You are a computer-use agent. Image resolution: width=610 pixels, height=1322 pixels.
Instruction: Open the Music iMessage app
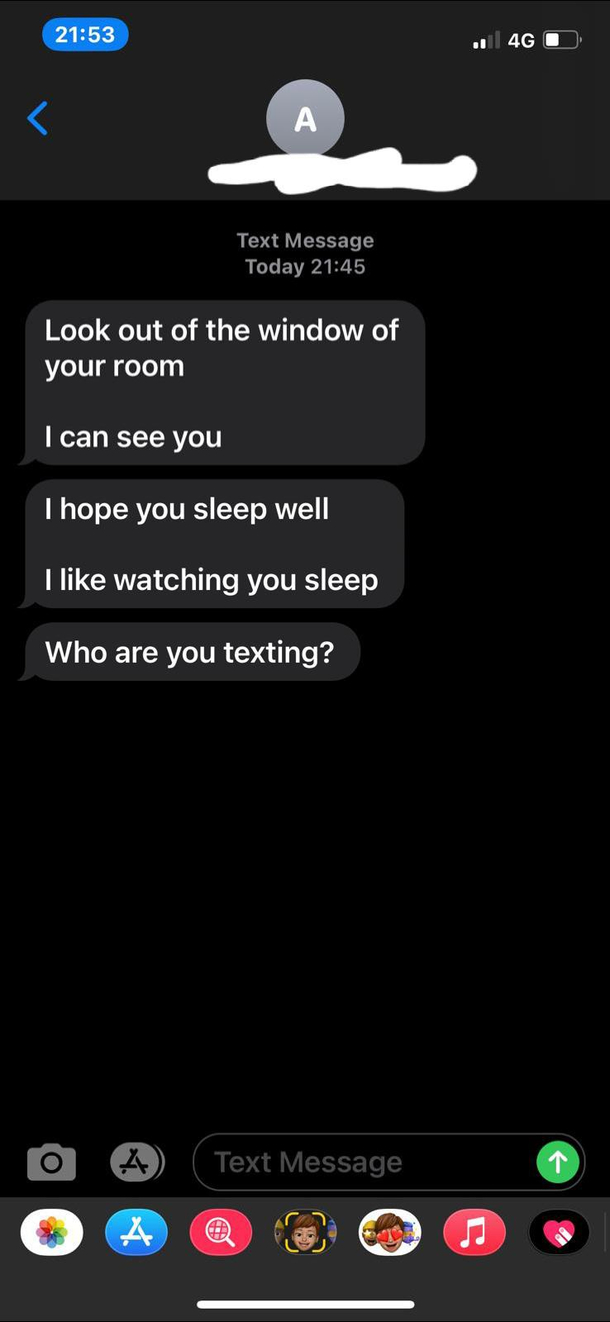click(x=474, y=1232)
